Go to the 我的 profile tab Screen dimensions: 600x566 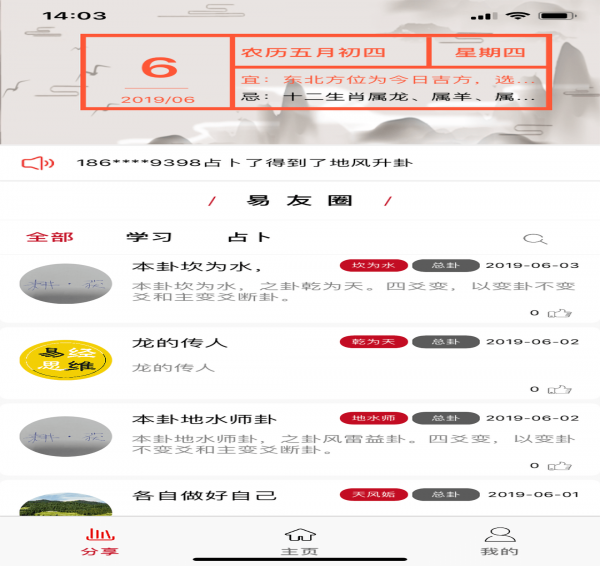[499, 543]
